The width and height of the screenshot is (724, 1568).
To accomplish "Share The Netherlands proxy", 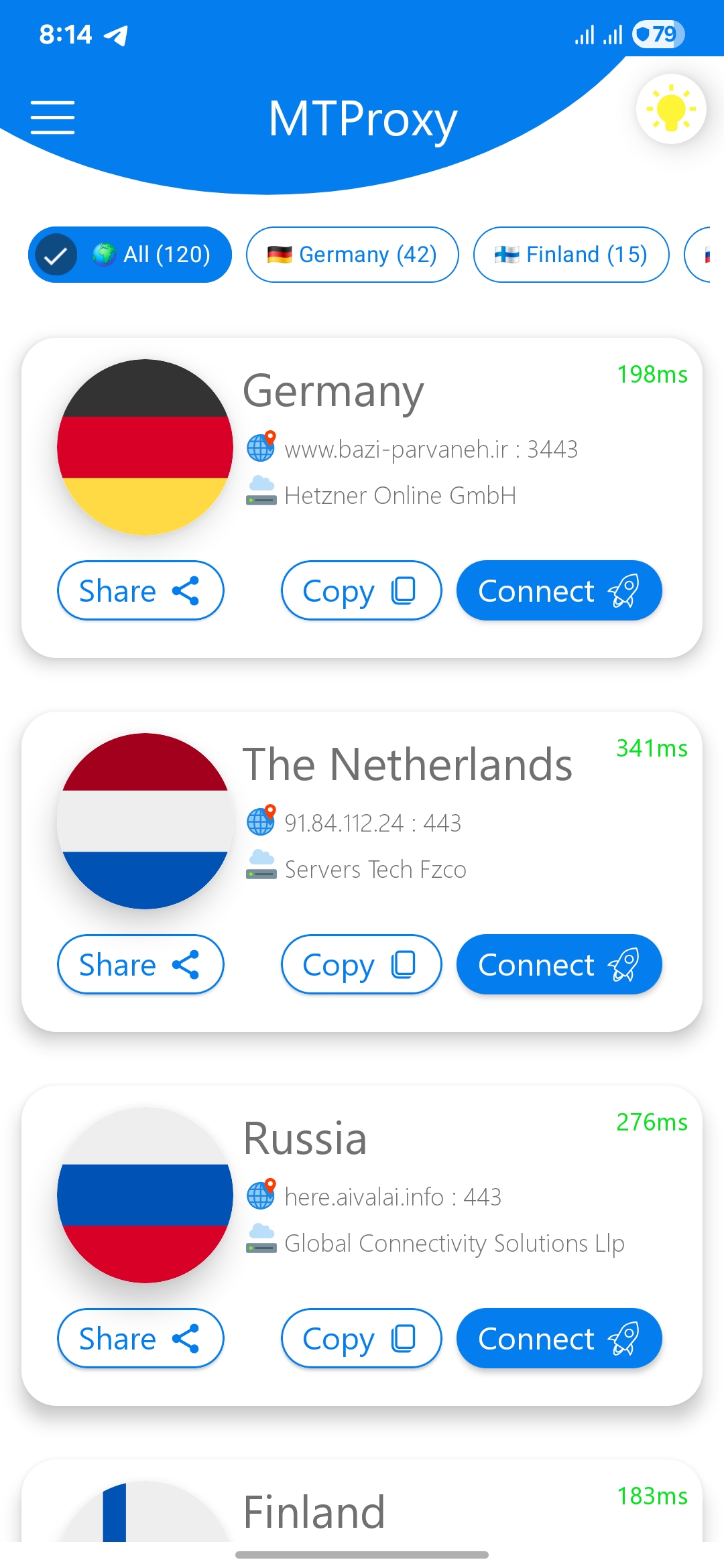I will (140, 965).
